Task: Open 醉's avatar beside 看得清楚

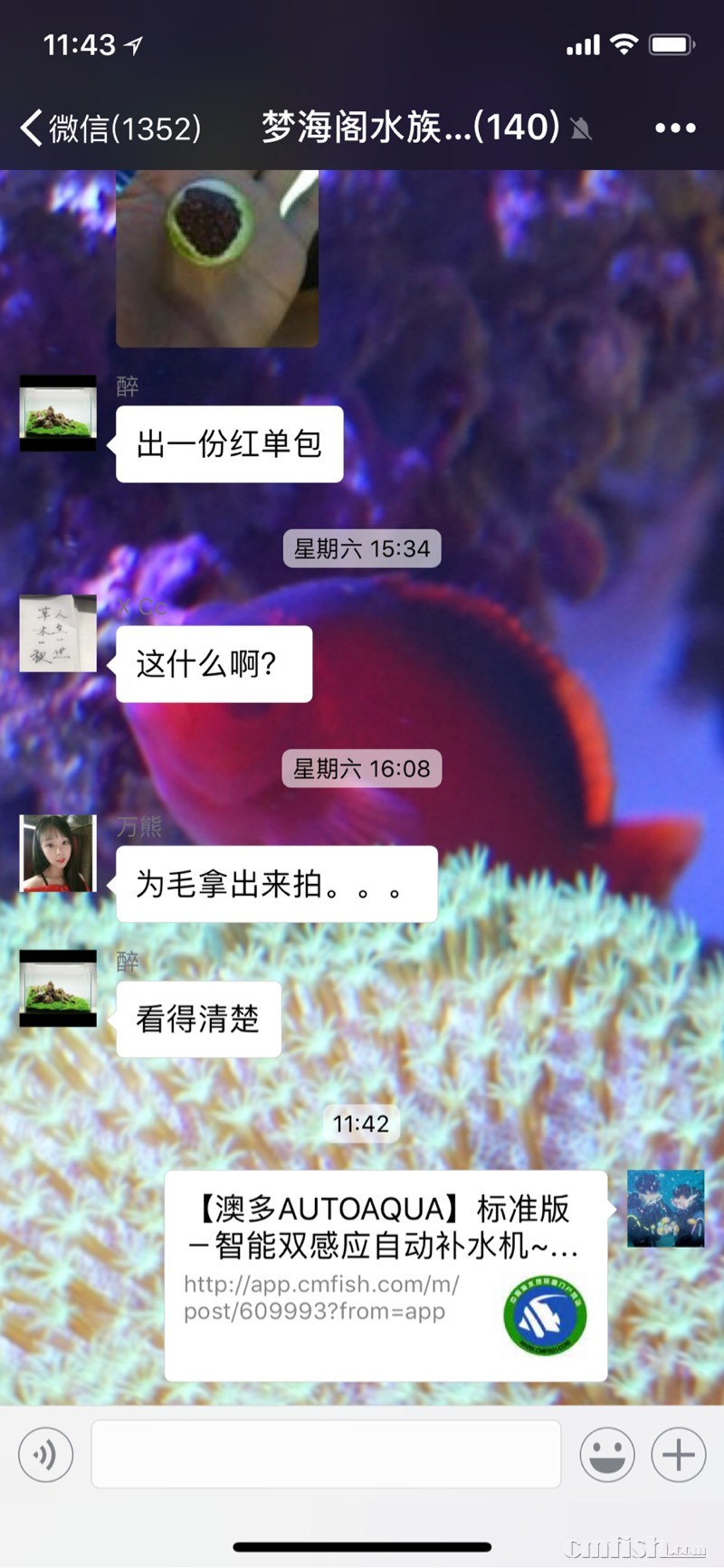Action: 58,988
